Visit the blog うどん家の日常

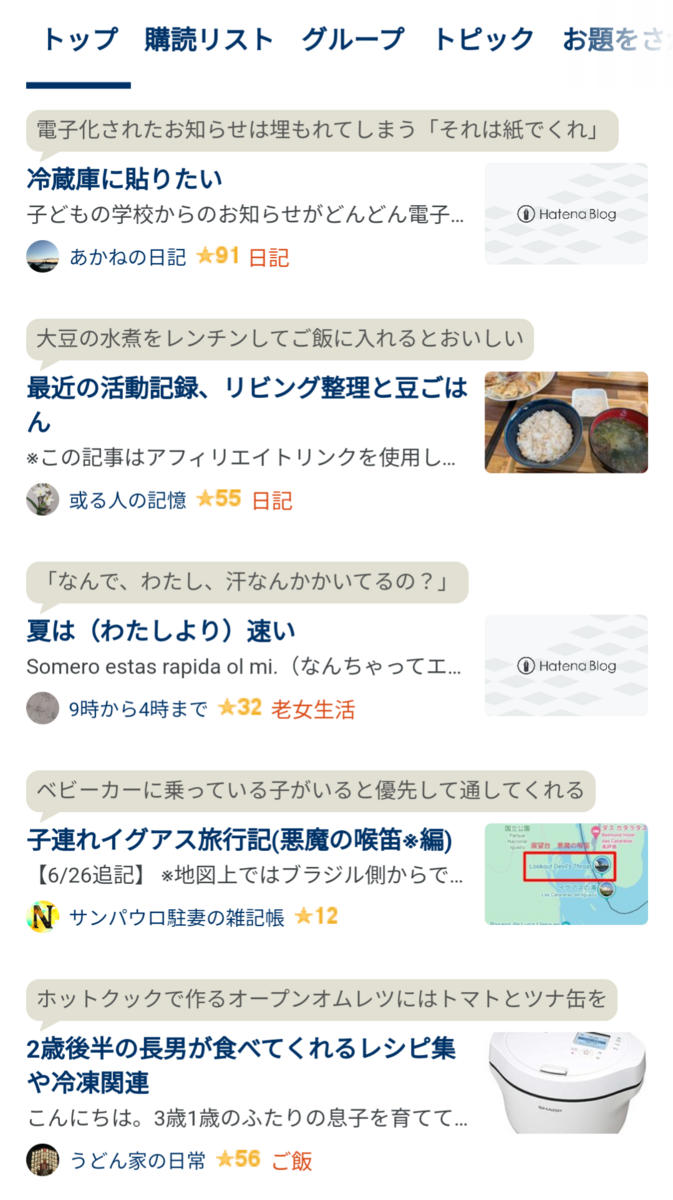pyautogui.click(x=137, y=1160)
